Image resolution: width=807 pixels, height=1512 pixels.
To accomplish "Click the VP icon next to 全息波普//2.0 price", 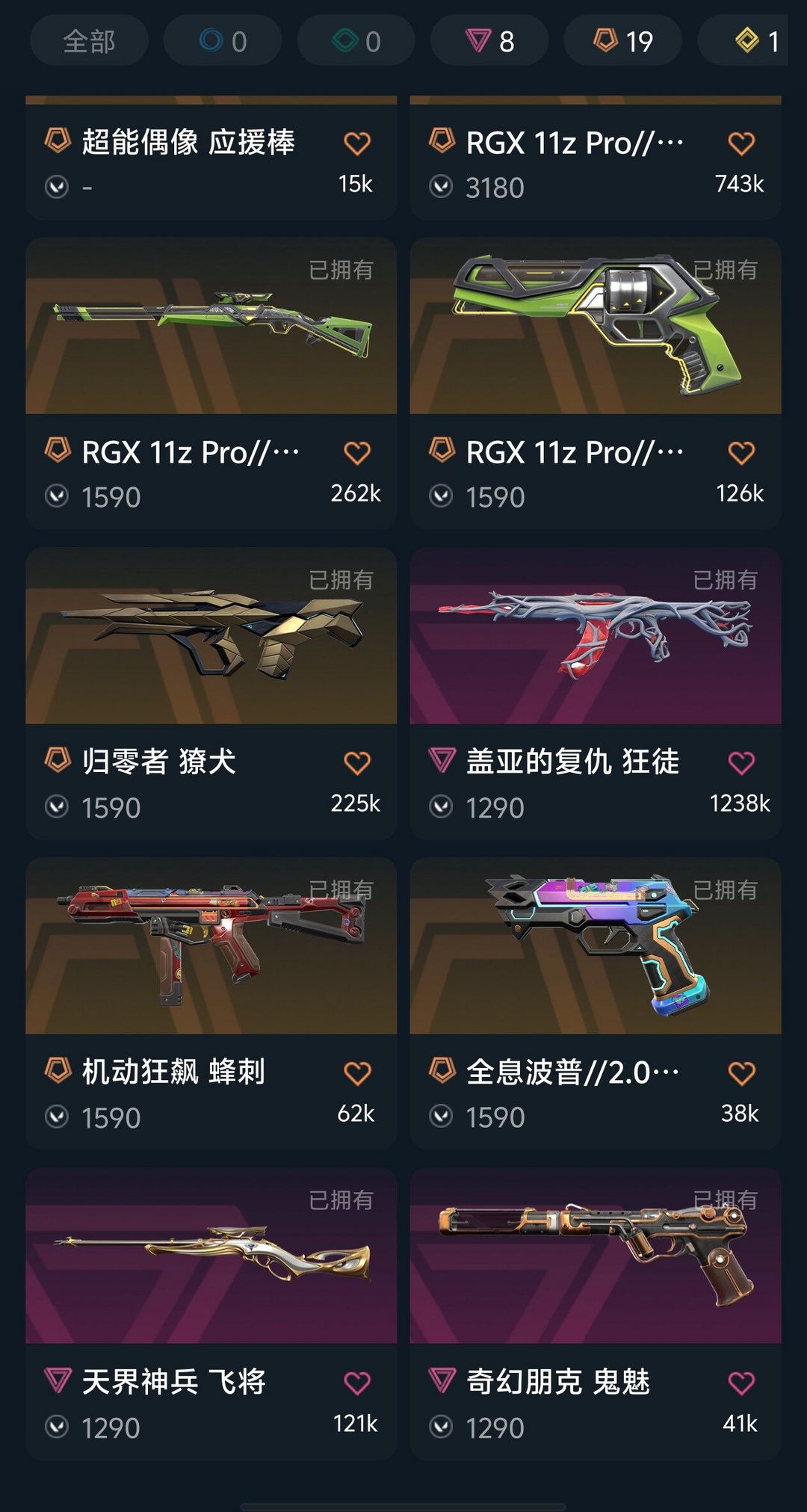I will (442, 1116).
